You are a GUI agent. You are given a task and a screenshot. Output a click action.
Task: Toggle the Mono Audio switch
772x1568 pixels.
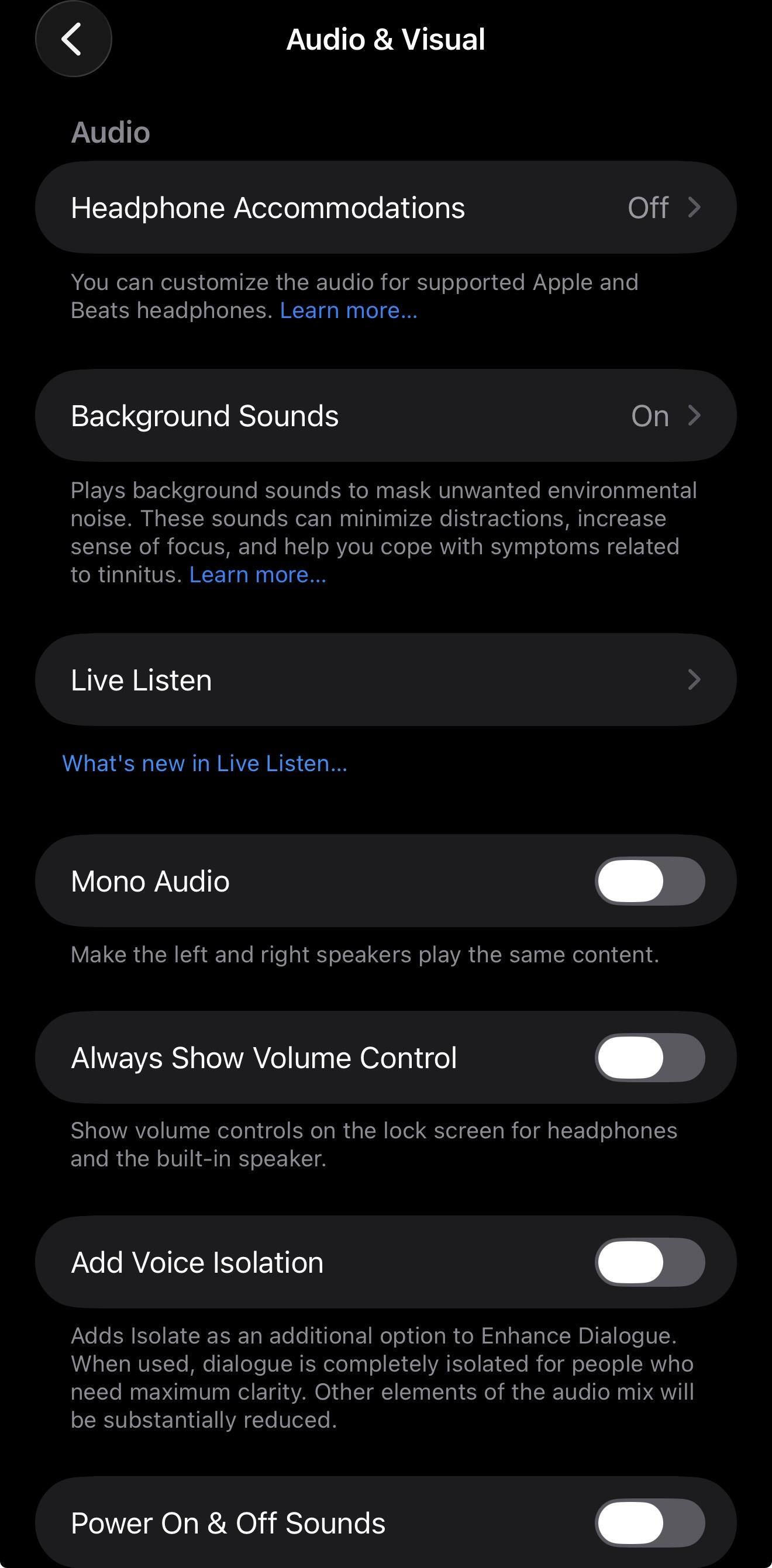pyautogui.click(x=649, y=882)
